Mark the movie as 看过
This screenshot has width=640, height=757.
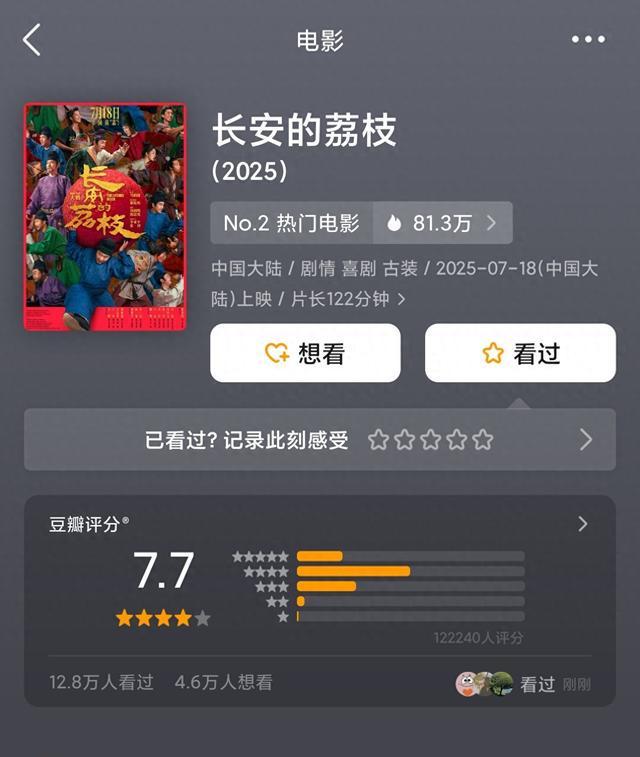click(x=520, y=353)
